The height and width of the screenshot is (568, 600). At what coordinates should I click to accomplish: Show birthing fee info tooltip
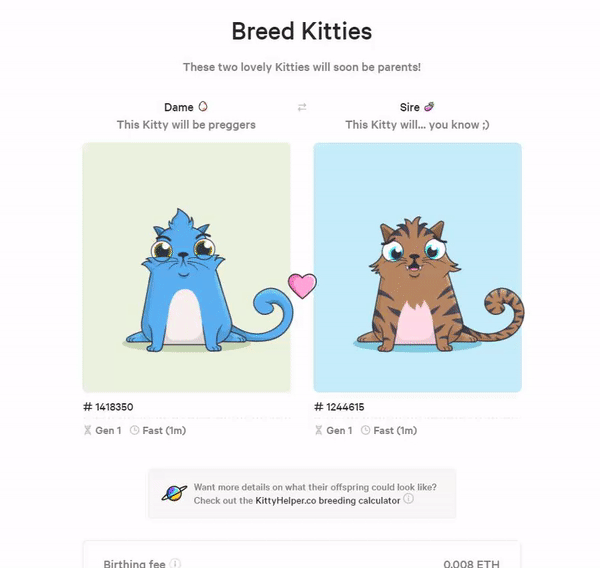176,564
